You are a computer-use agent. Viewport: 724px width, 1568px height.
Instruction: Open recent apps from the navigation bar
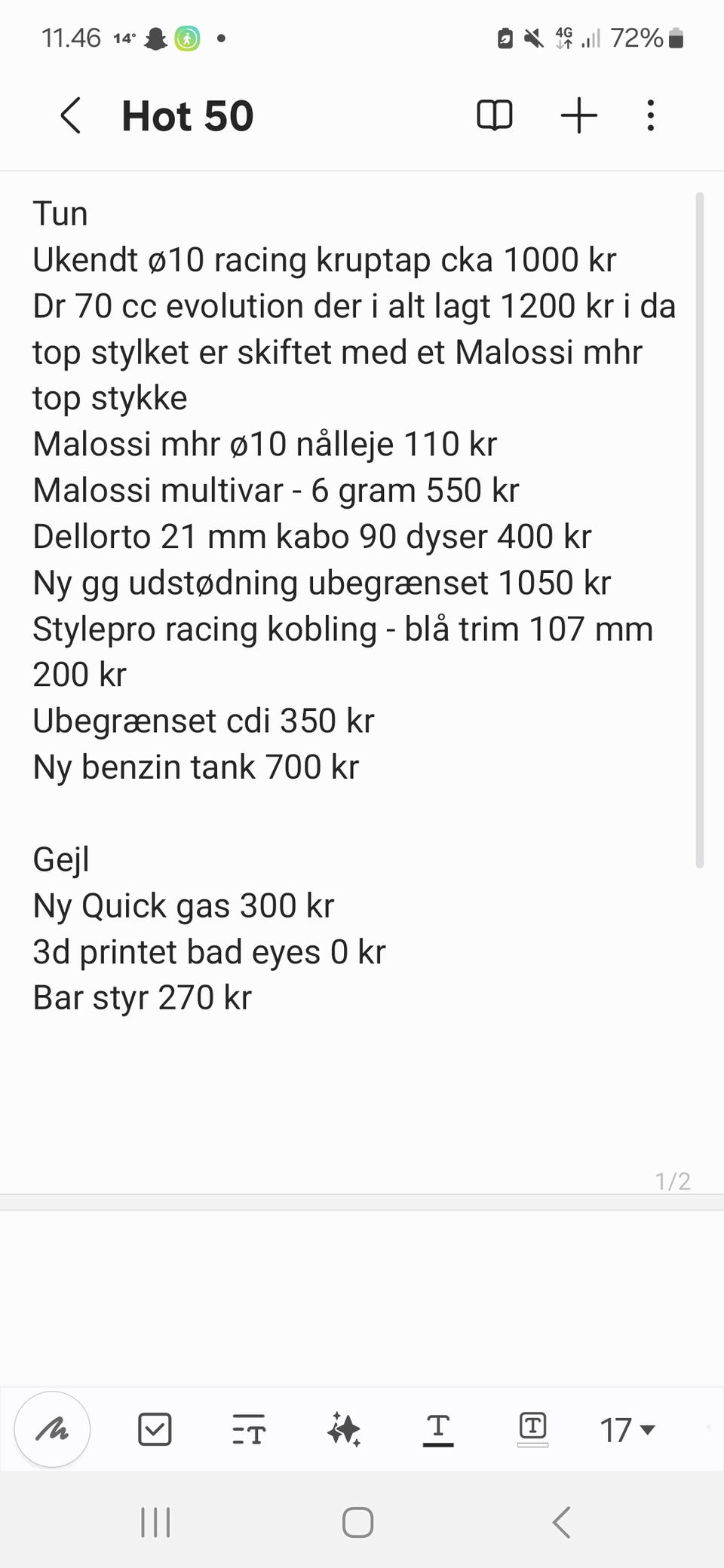155,1522
